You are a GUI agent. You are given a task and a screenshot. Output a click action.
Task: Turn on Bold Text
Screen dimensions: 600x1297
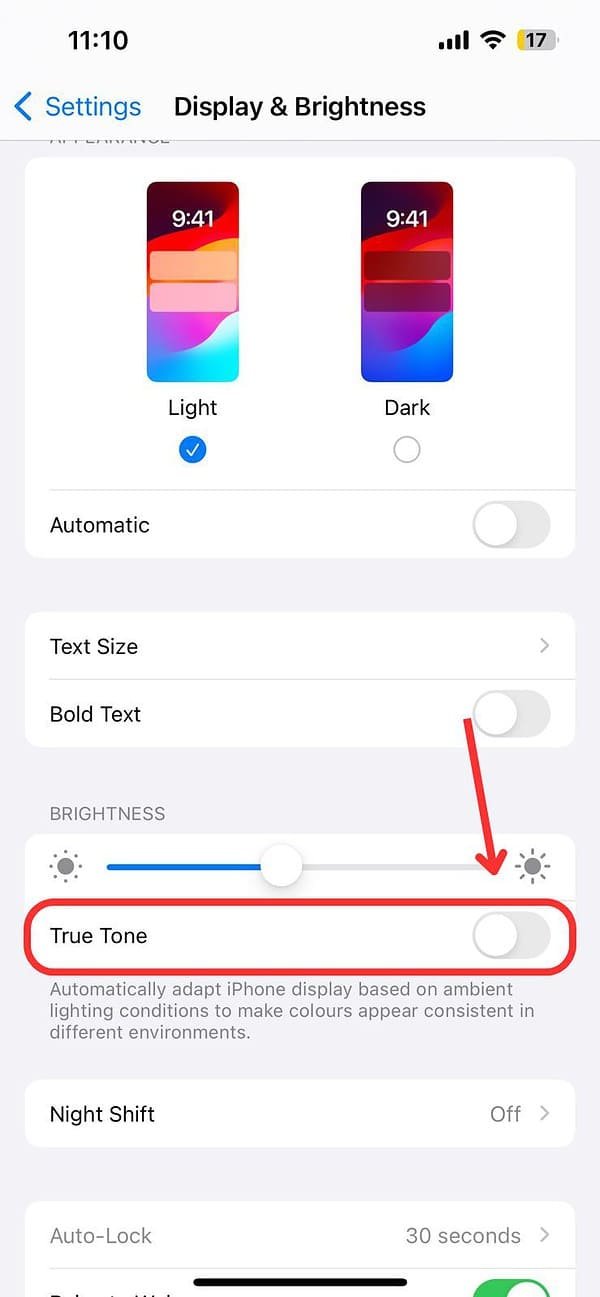pos(511,714)
